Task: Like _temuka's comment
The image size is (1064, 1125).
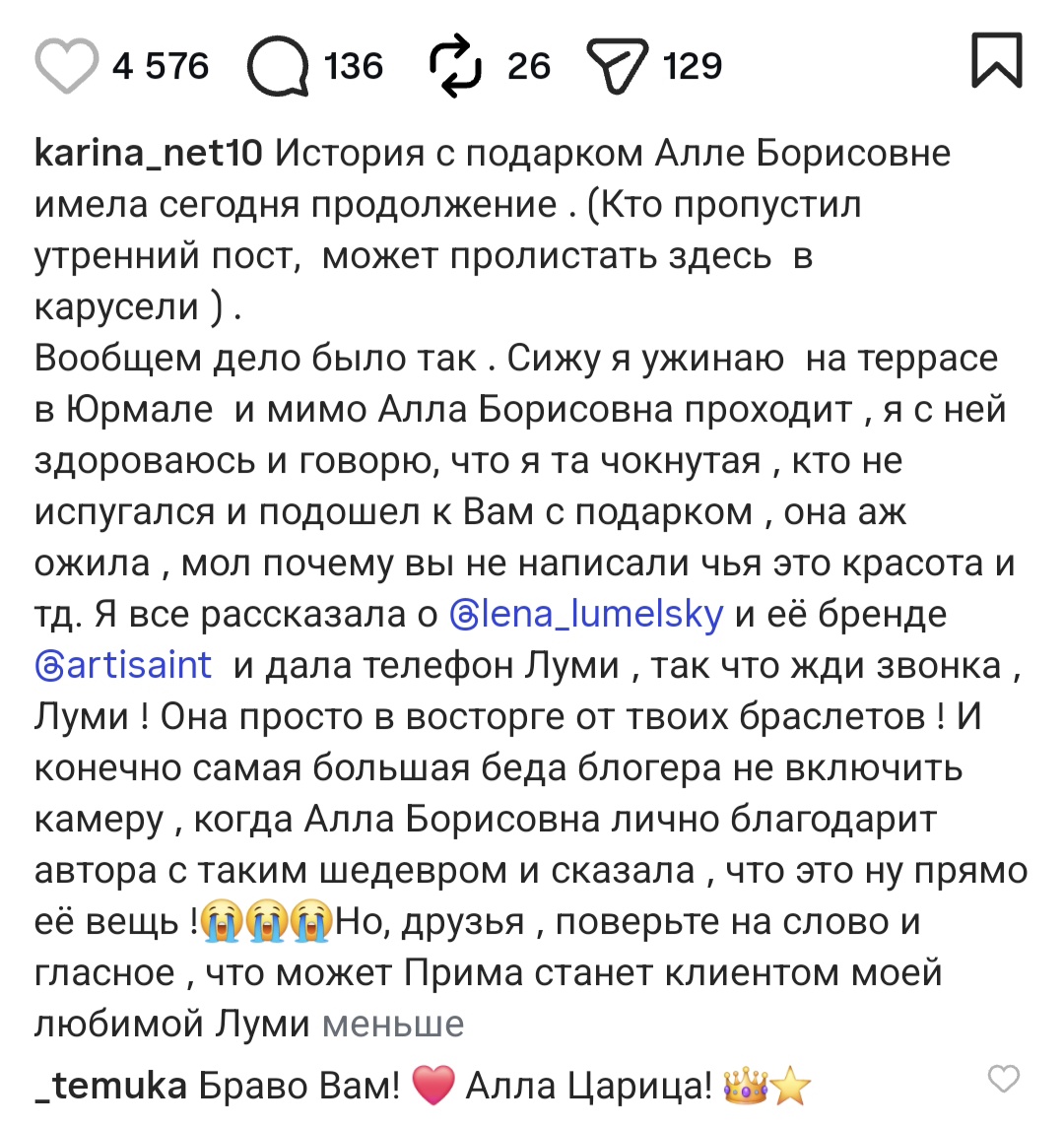Action: click(x=1003, y=1079)
